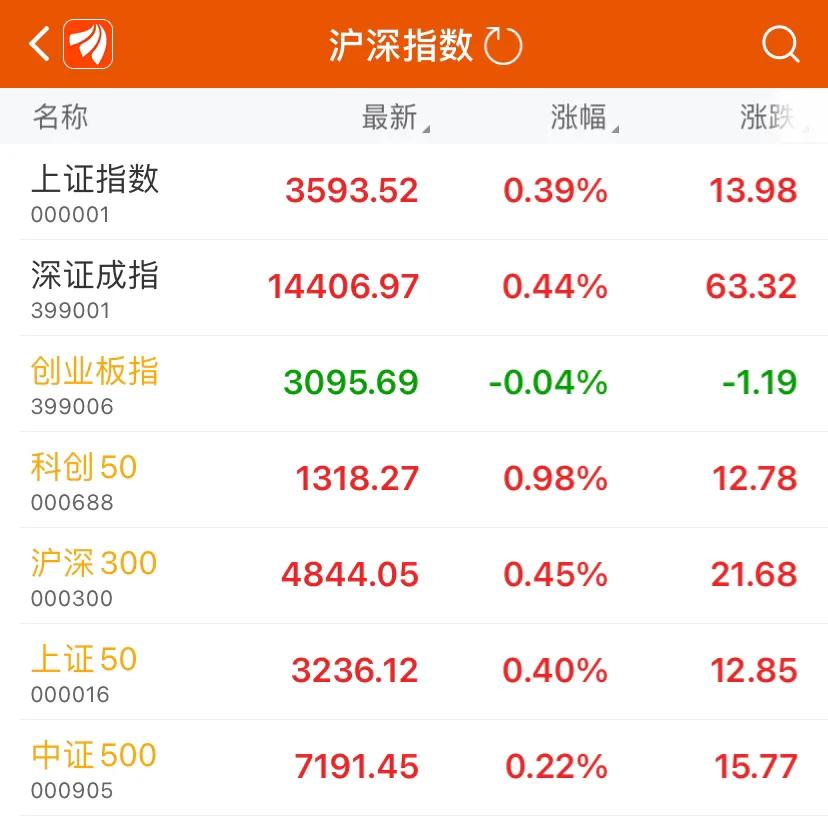Sort the list by 涨跌 column
This screenshot has height=827, width=828.
point(767,117)
